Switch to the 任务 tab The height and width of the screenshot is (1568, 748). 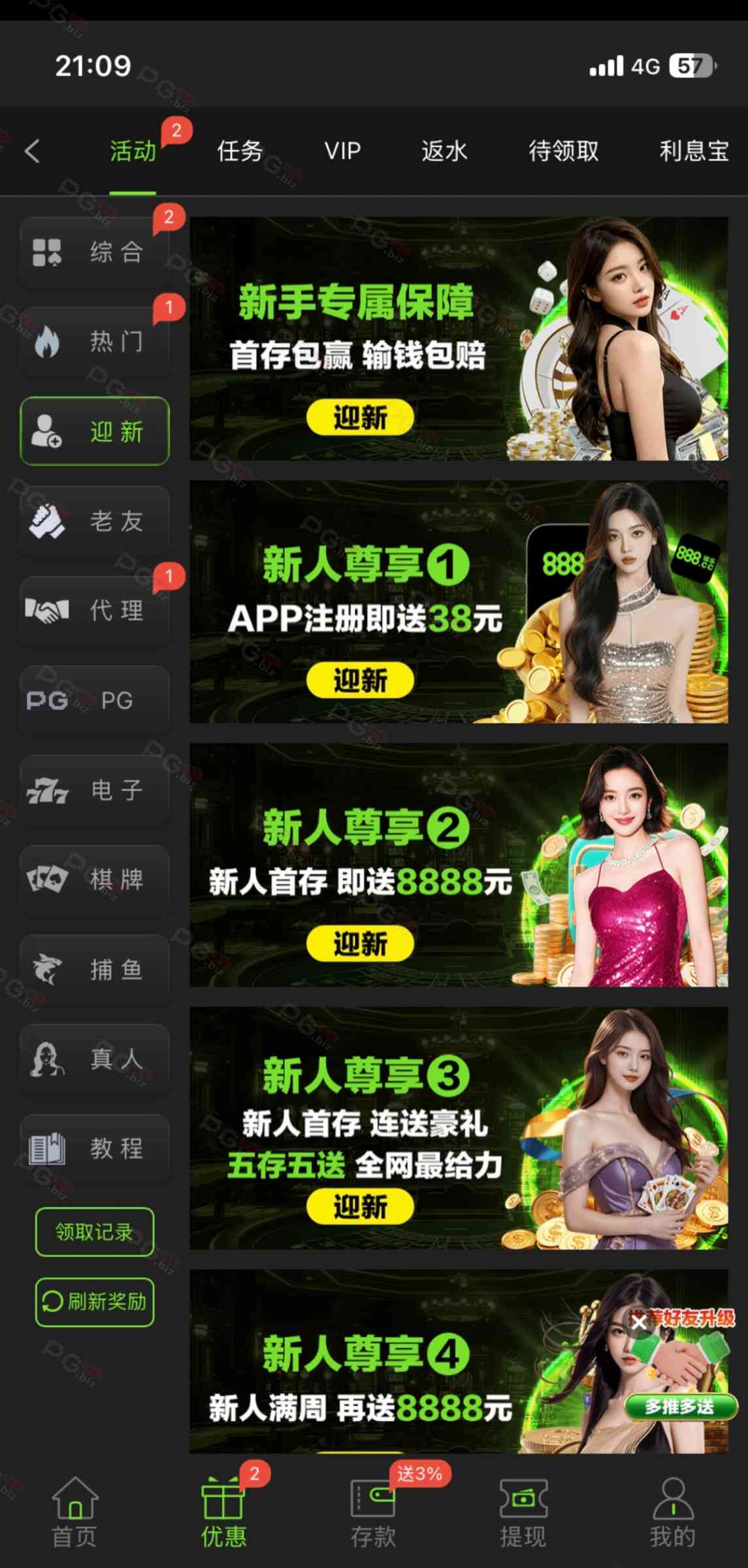point(240,151)
